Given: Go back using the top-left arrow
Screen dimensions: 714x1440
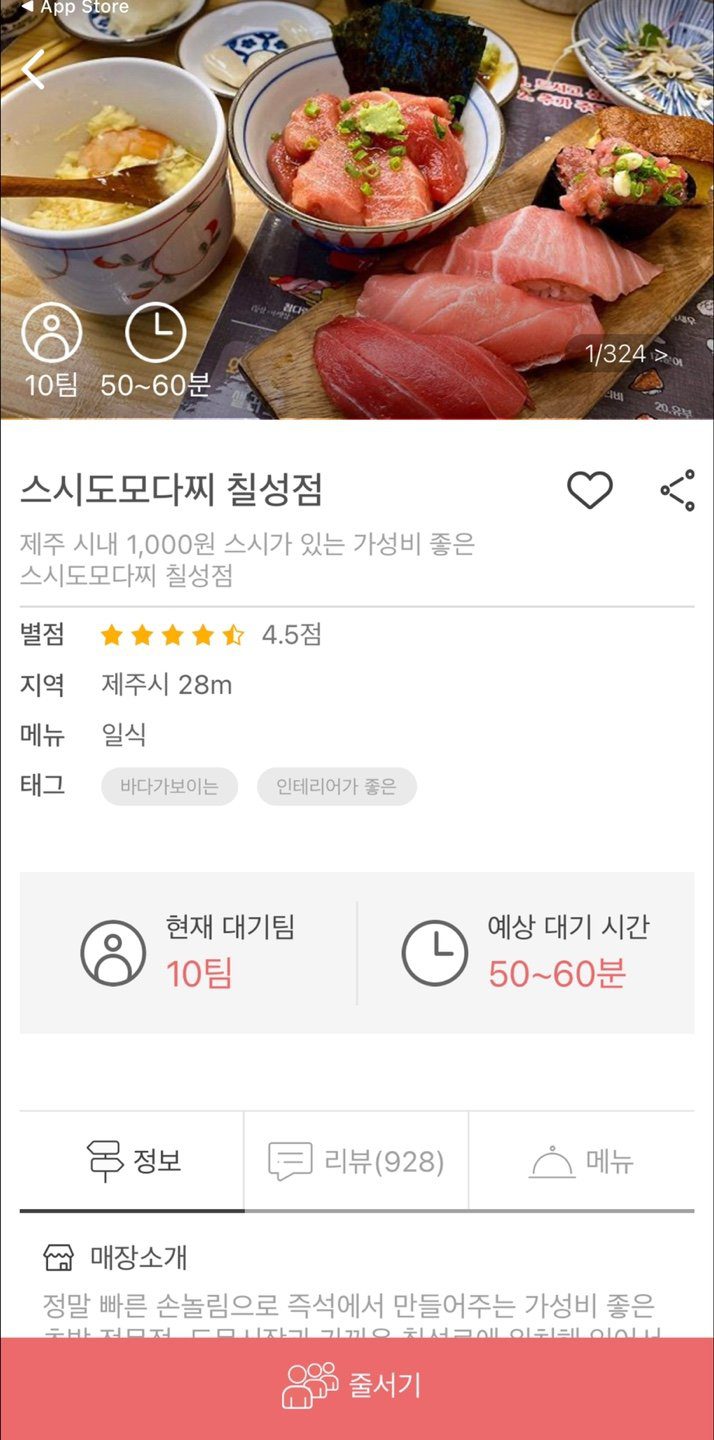Looking at the screenshot, I should pyautogui.click(x=34, y=70).
